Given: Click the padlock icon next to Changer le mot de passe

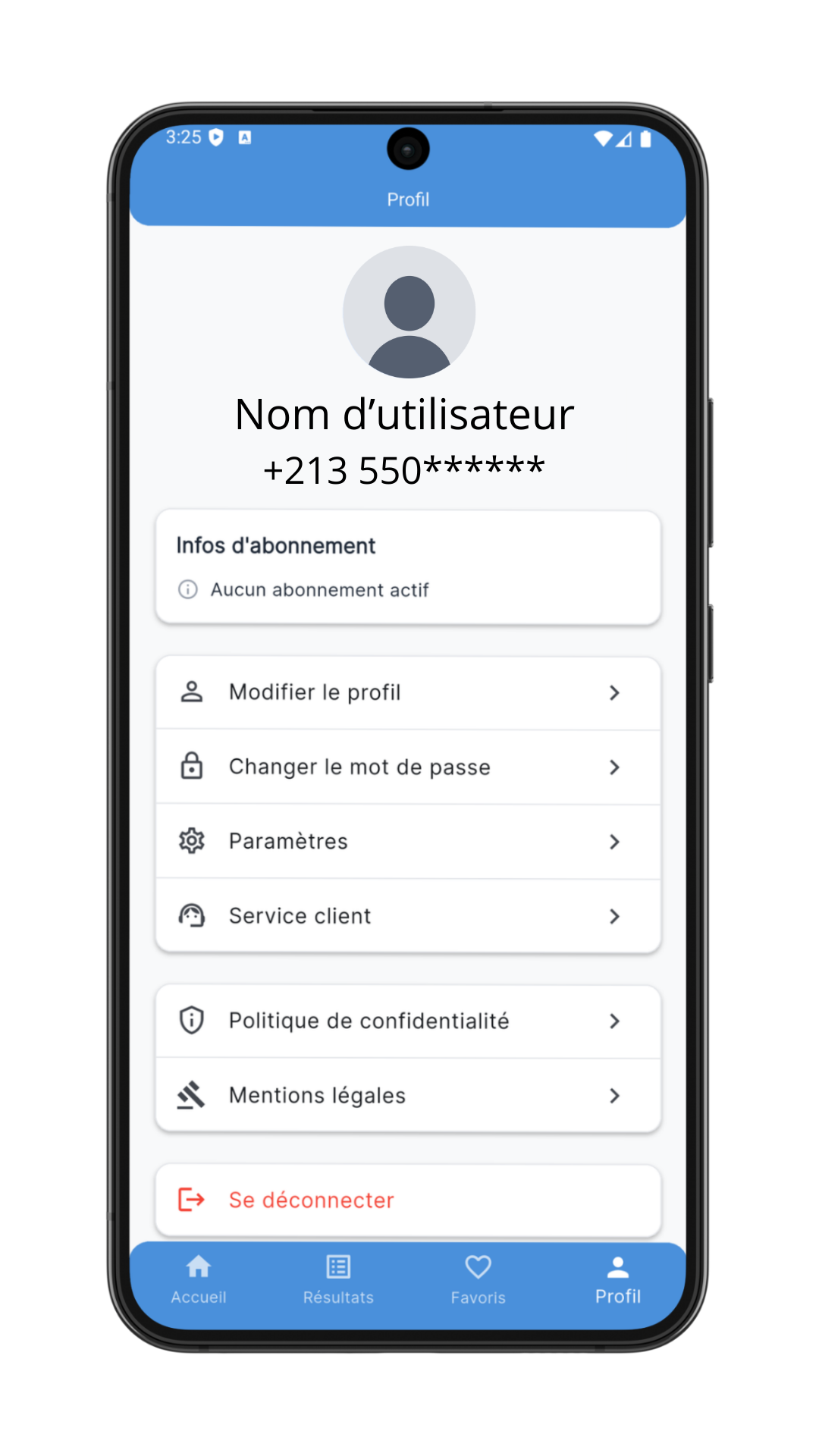Looking at the screenshot, I should coord(192,767).
